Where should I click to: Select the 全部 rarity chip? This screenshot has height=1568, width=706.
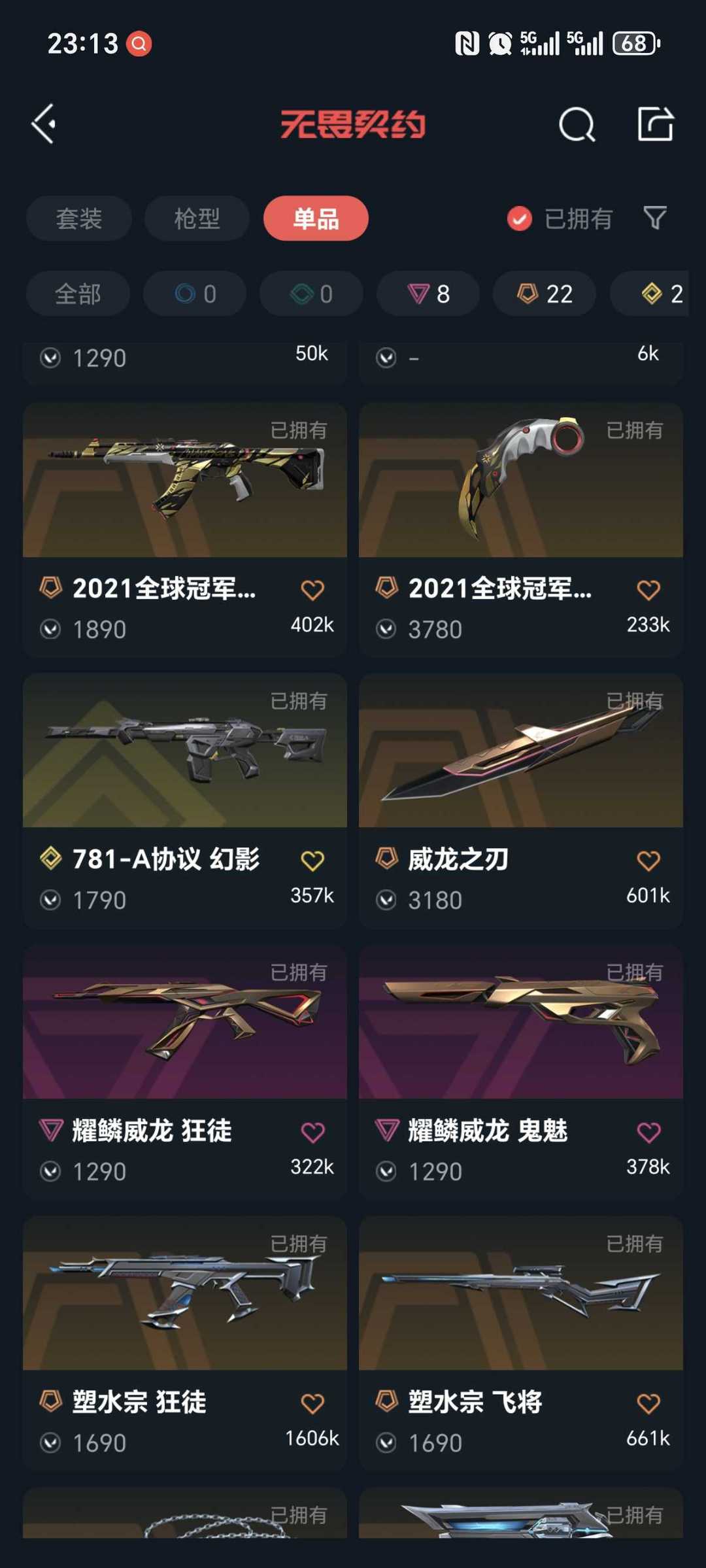78,294
